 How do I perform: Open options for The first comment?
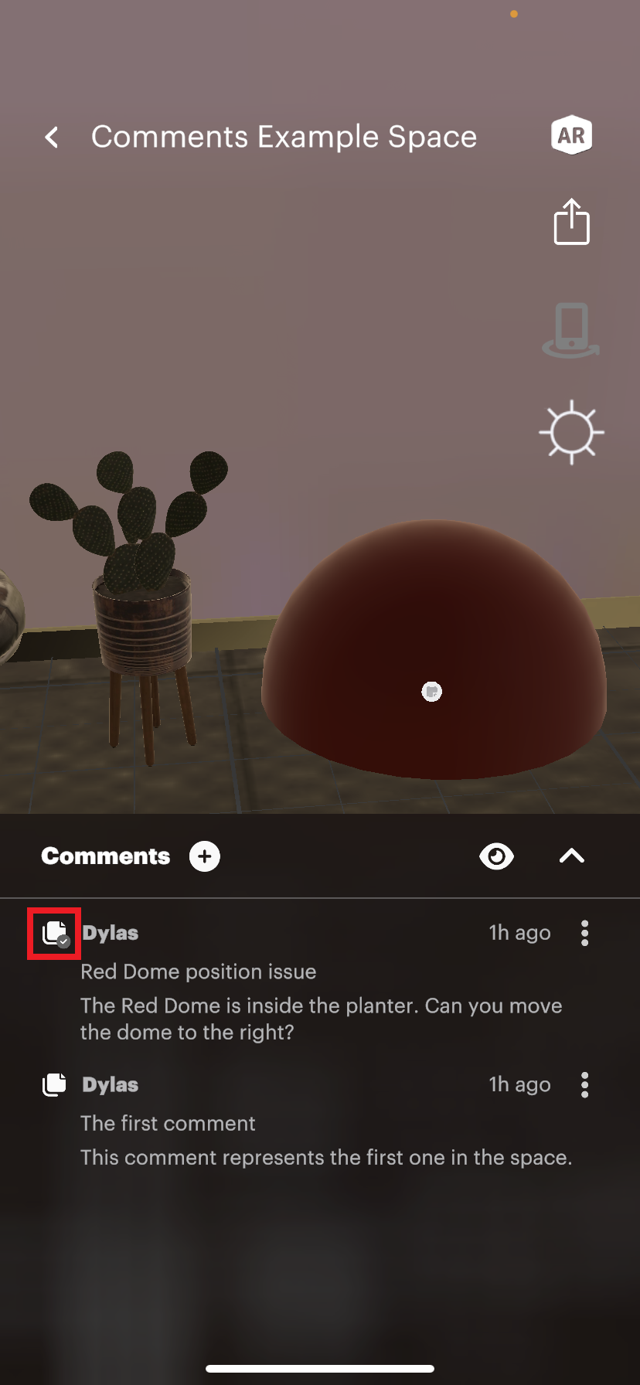coord(585,1085)
